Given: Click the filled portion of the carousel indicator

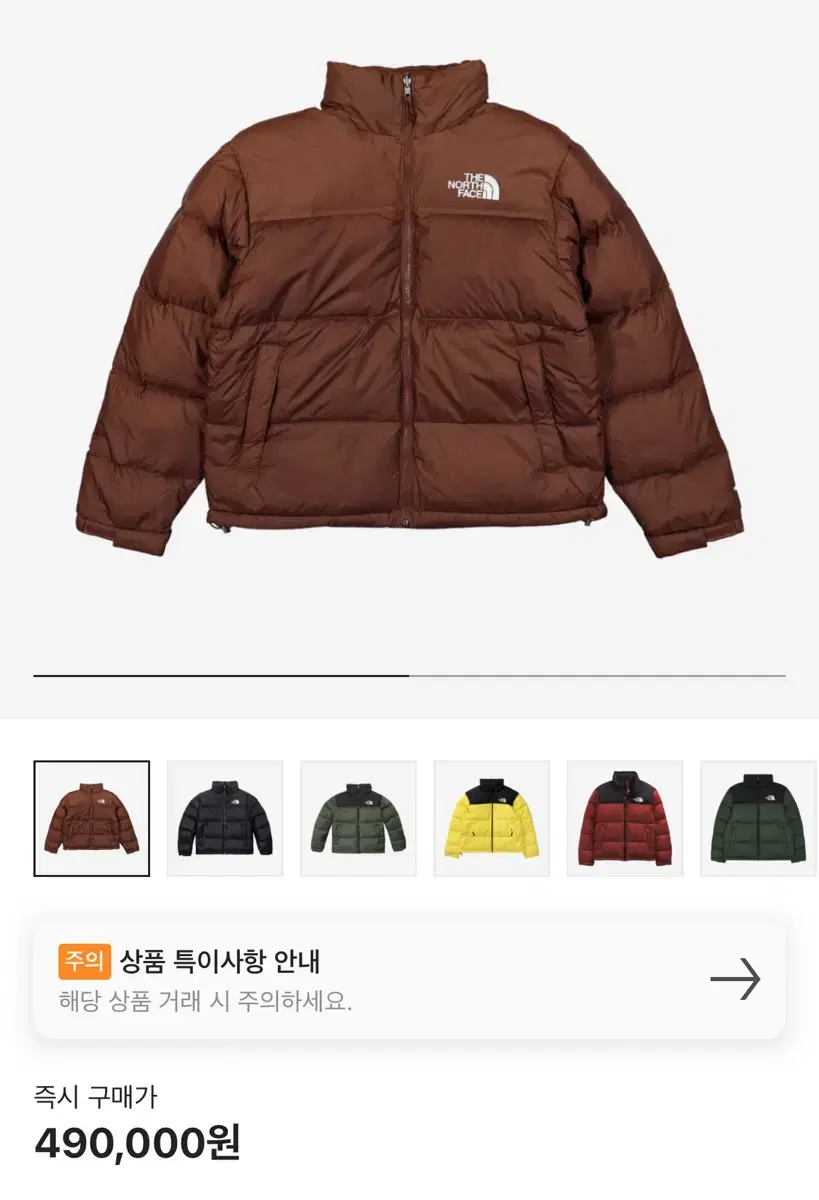Looking at the screenshot, I should (x=220, y=676).
